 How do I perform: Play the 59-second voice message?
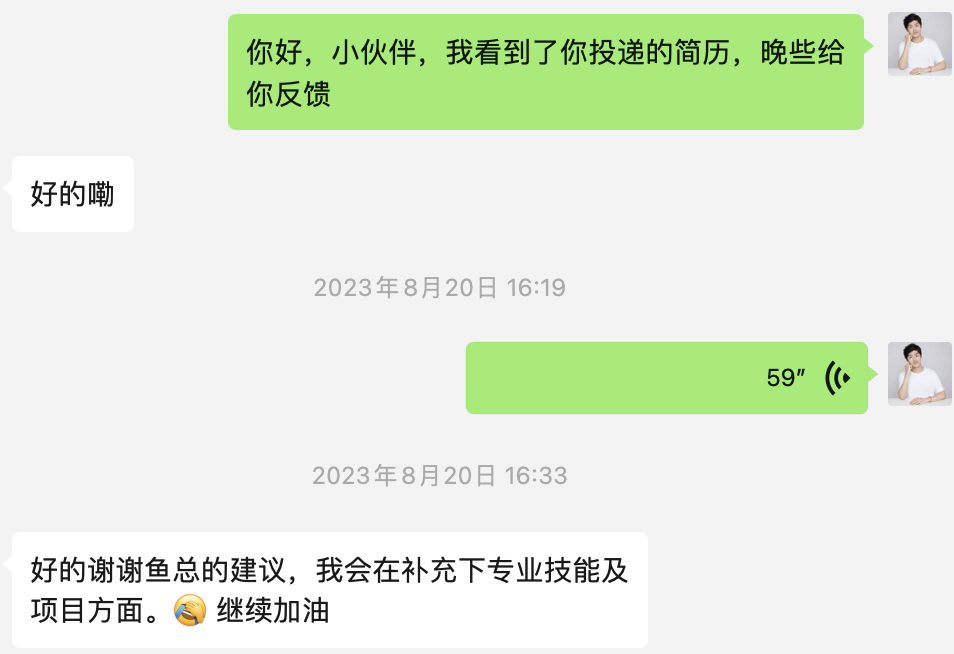pyautogui.click(x=666, y=378)
